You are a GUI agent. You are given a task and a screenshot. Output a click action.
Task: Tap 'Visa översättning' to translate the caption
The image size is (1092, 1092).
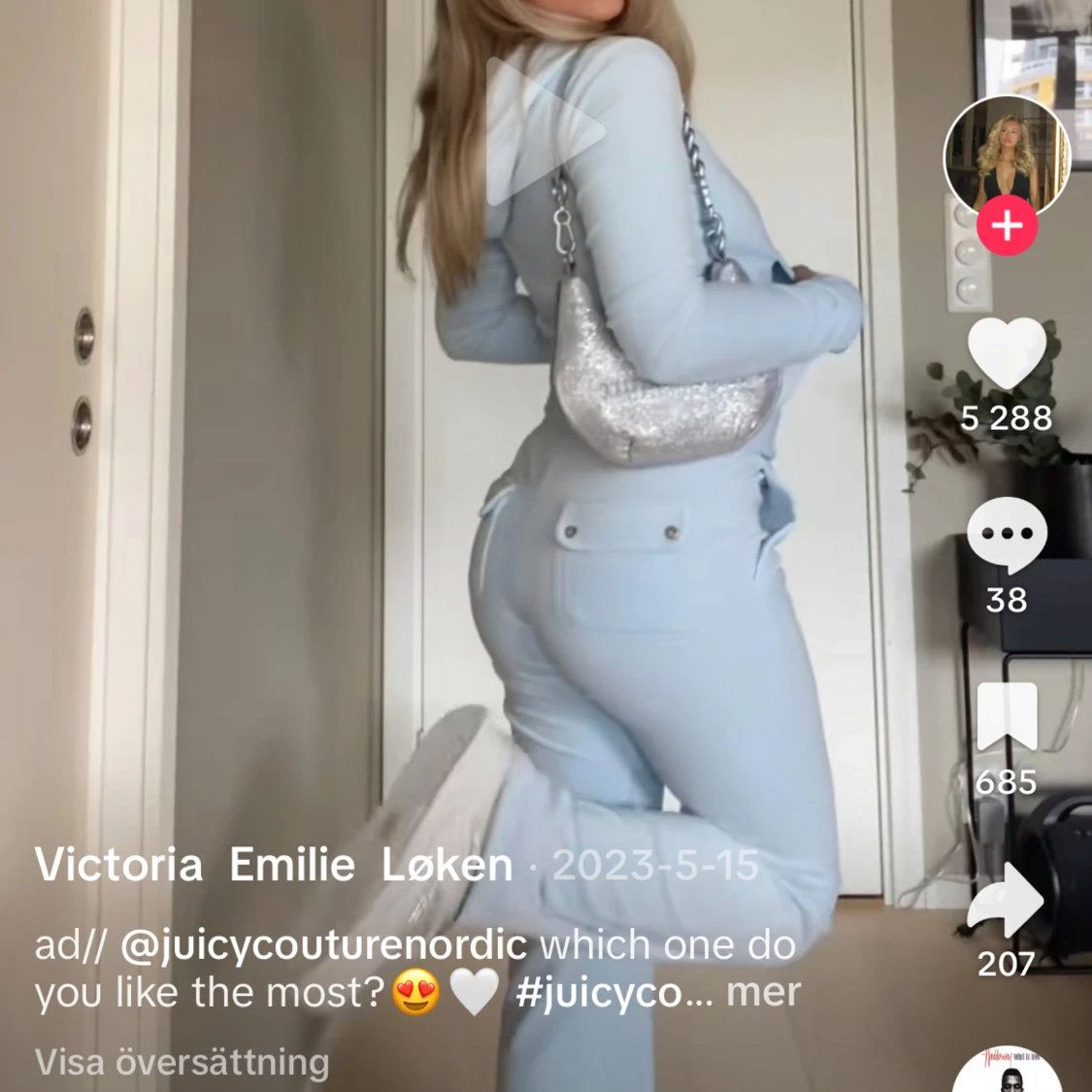pos(182,1062)
